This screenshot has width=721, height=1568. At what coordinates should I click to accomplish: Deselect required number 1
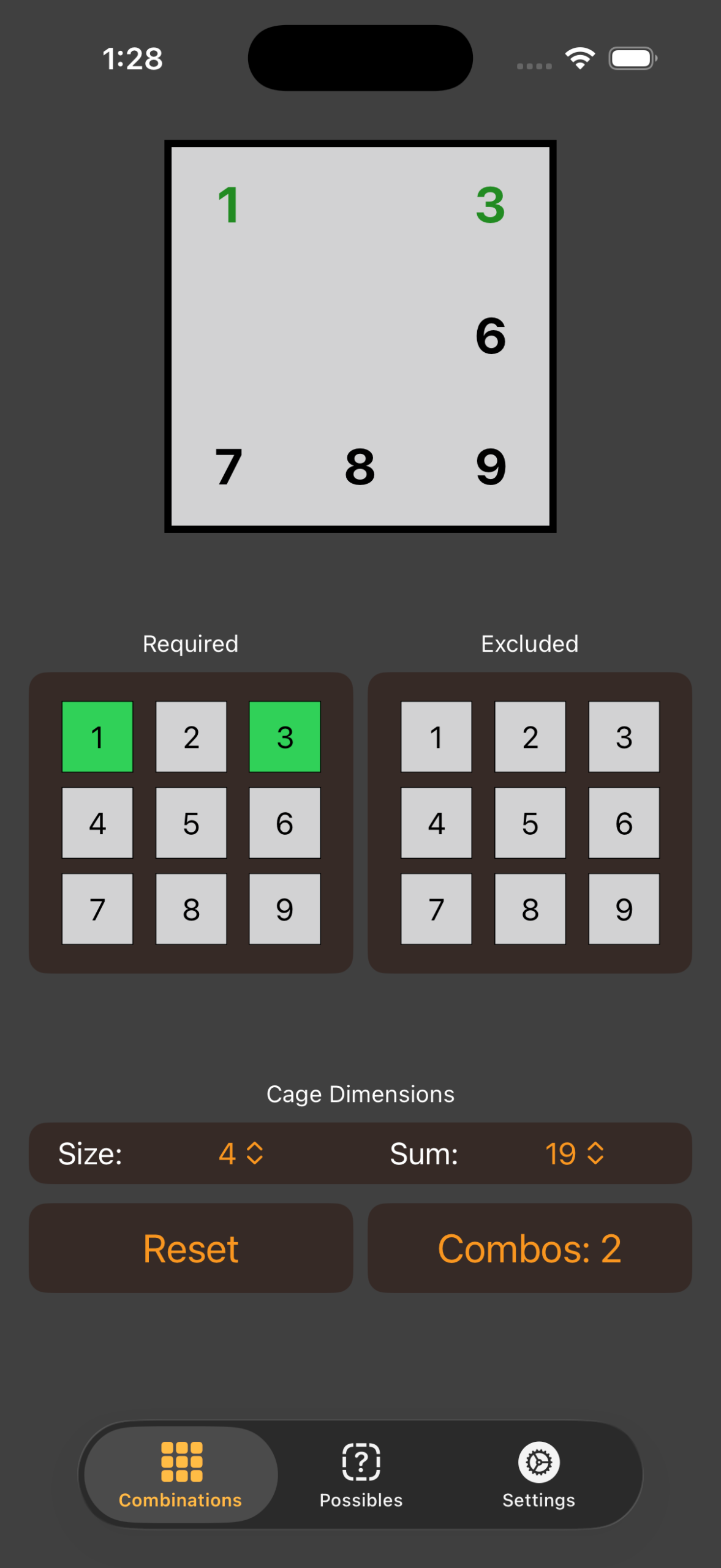tap(97, 736)
